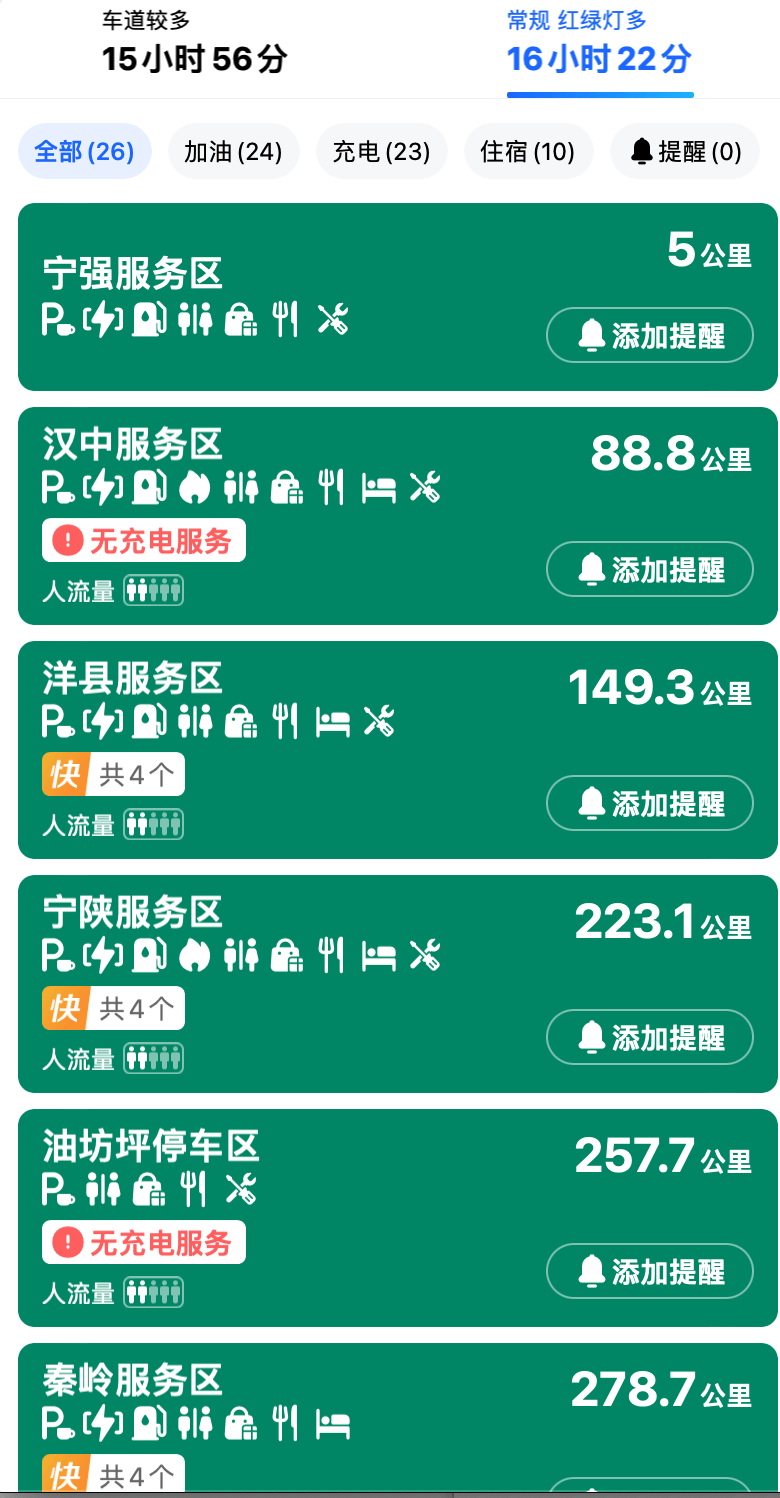Open the 提醒 (0) filter

click(x=685, y=151)
